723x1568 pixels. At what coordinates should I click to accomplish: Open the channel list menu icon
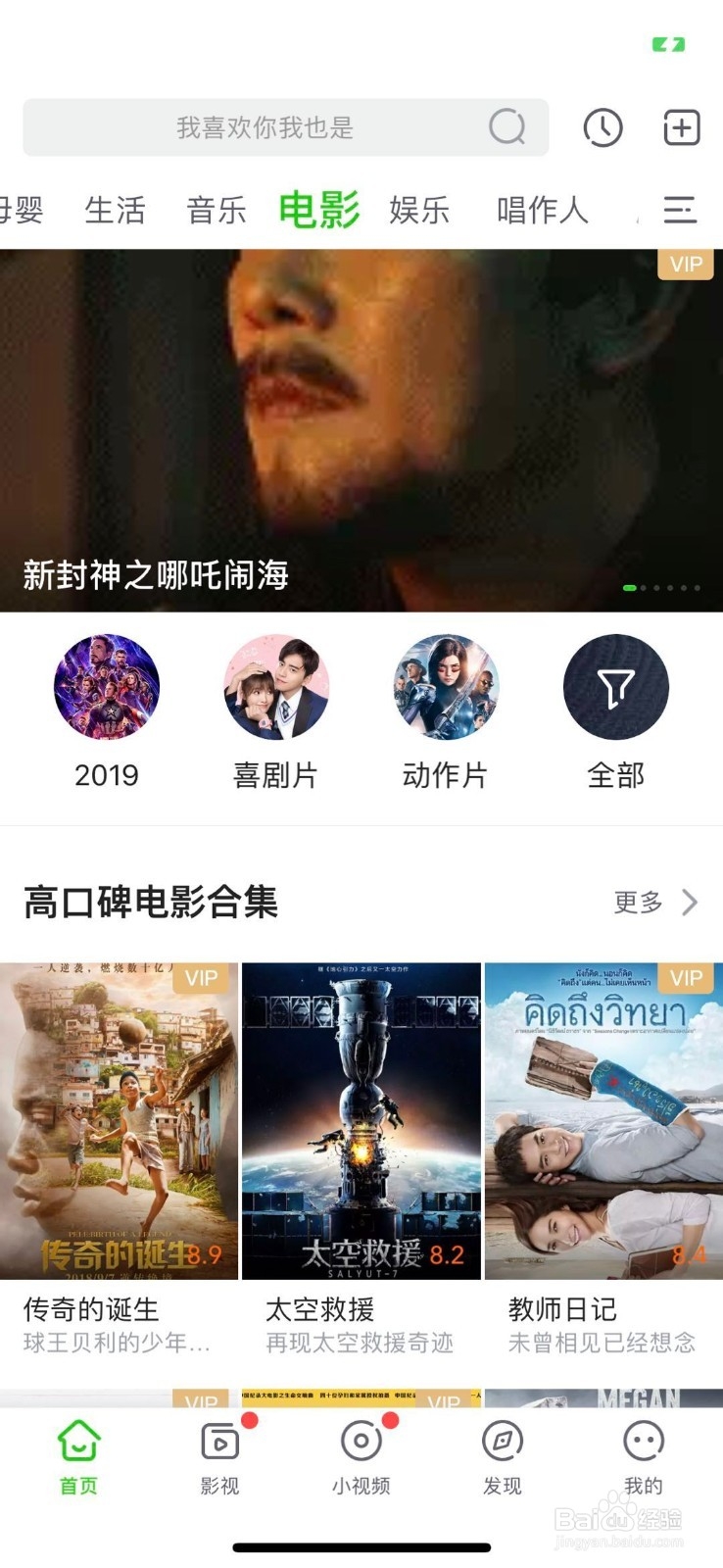(x=680, y=210)
